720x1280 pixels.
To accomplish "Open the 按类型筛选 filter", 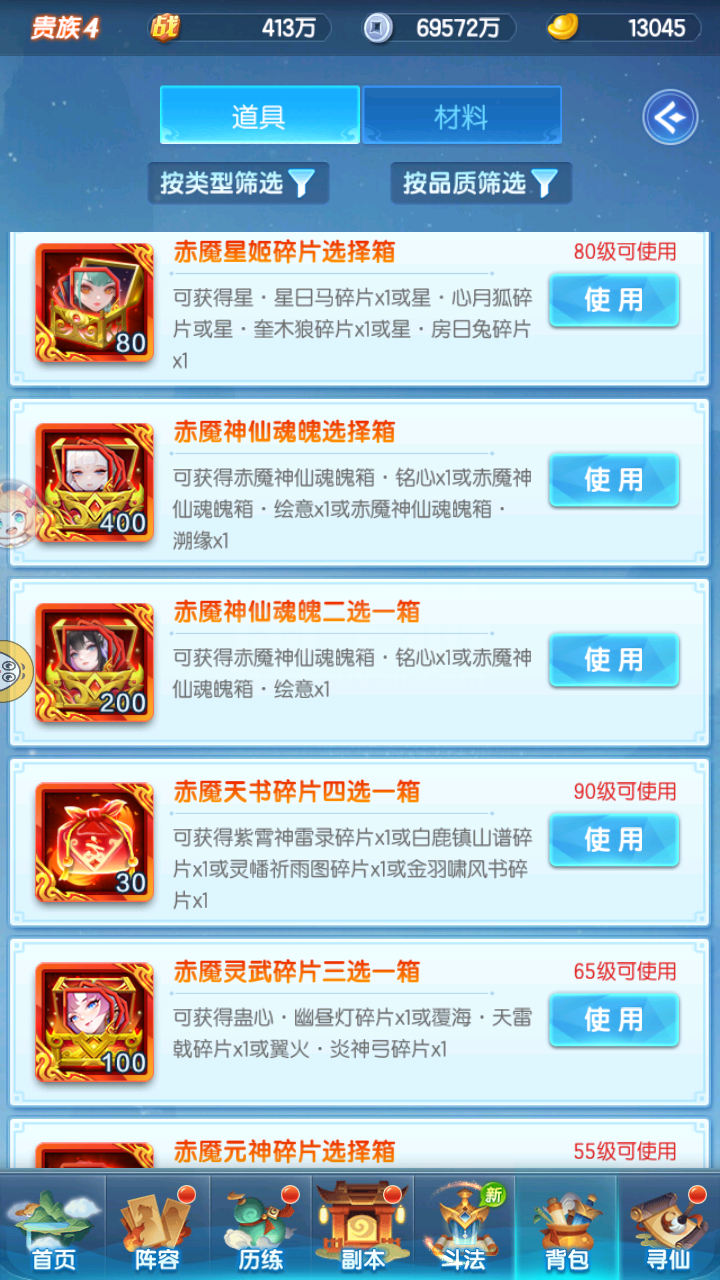I will (x=238, y=183).
